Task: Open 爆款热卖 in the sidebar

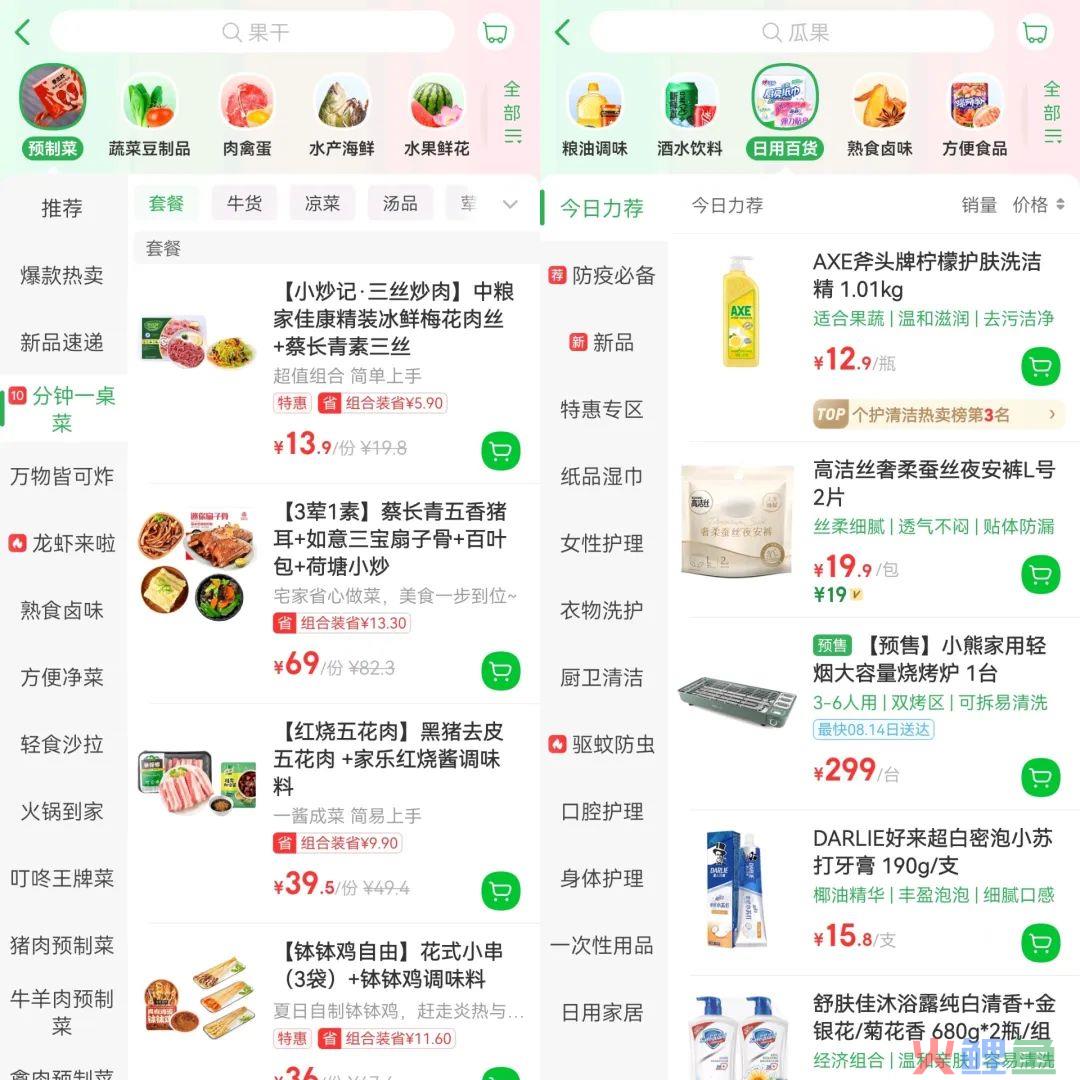Action: tap(62, 276)
